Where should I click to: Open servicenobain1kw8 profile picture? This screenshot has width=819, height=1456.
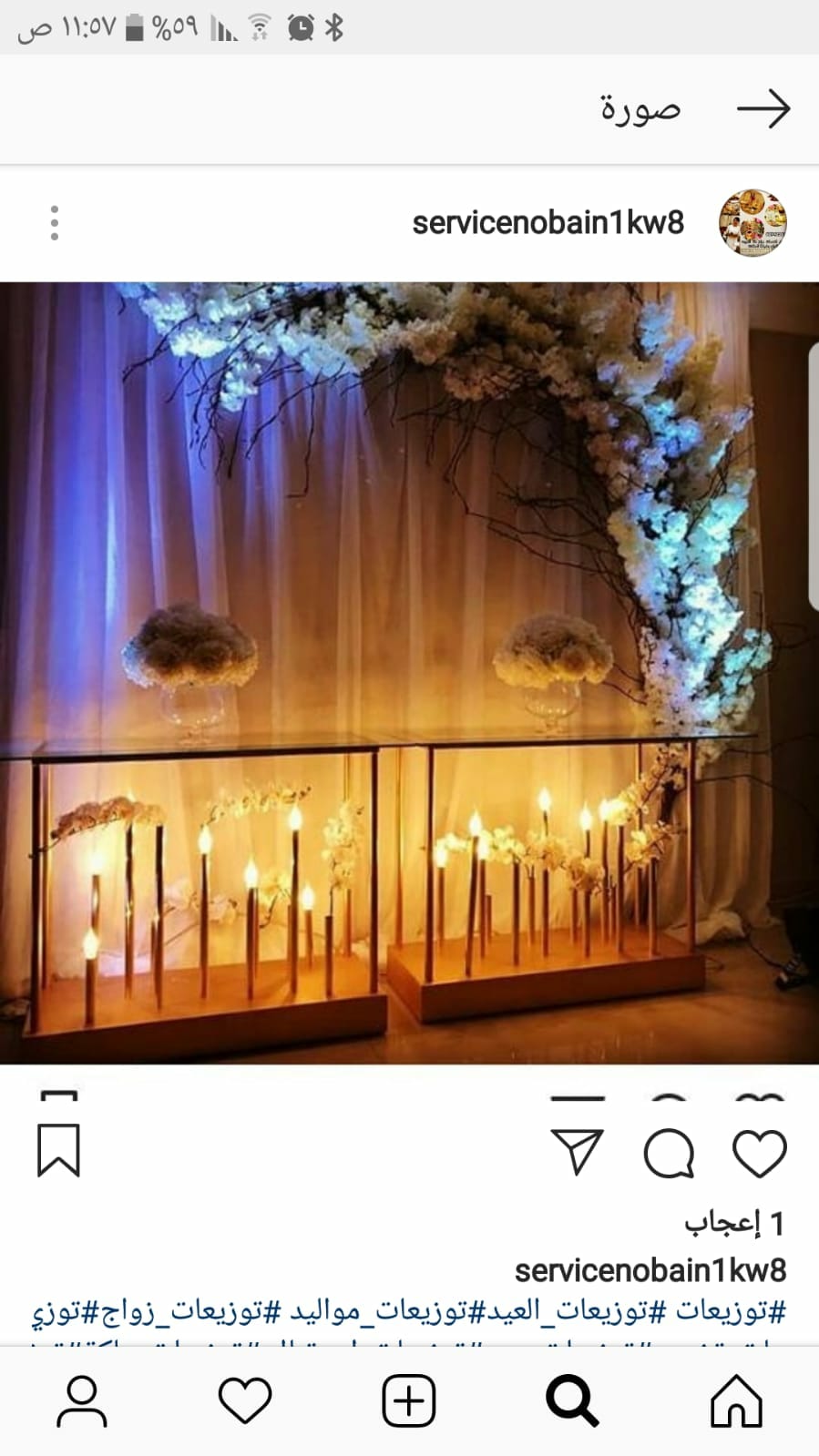pyautogui.click(x=752, y=223)
